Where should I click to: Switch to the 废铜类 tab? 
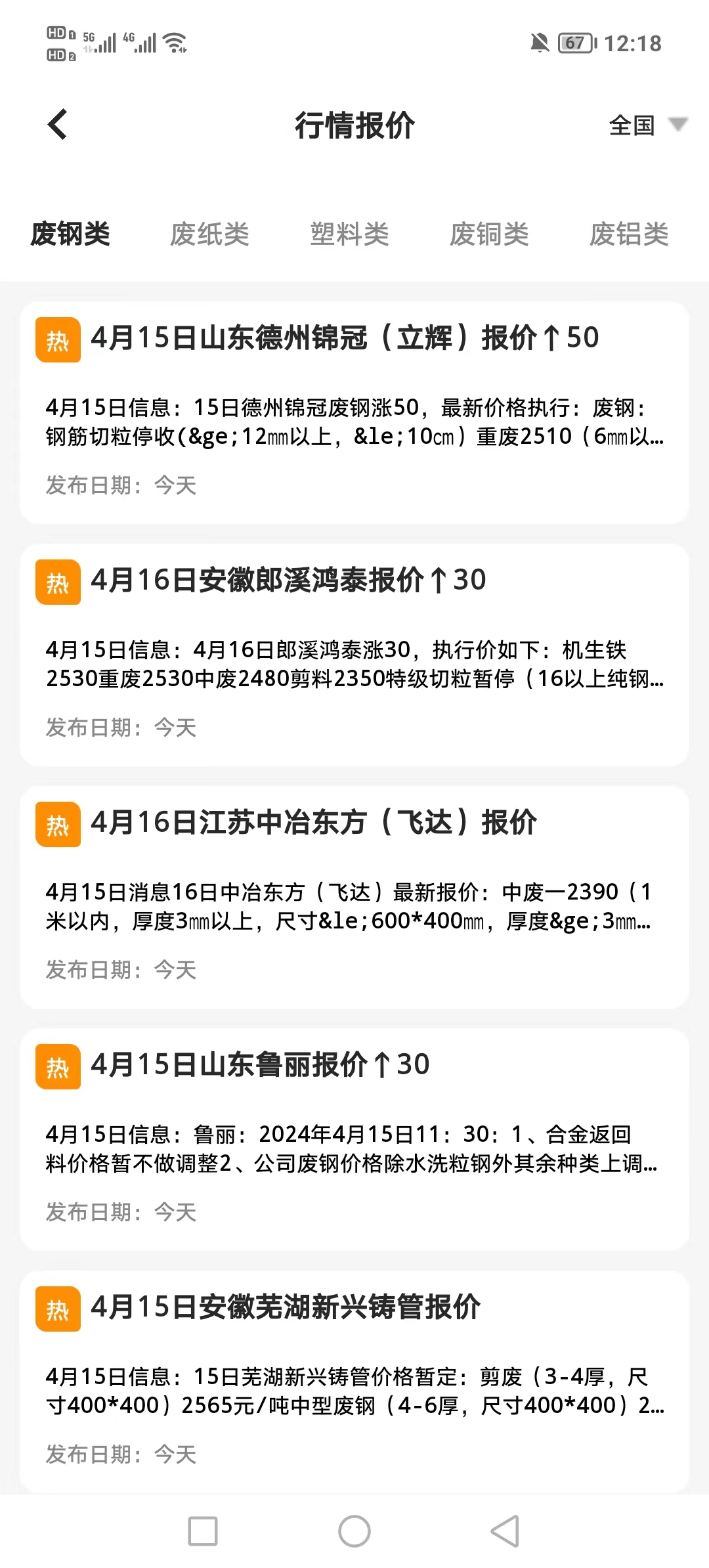(x=489, y=234)
